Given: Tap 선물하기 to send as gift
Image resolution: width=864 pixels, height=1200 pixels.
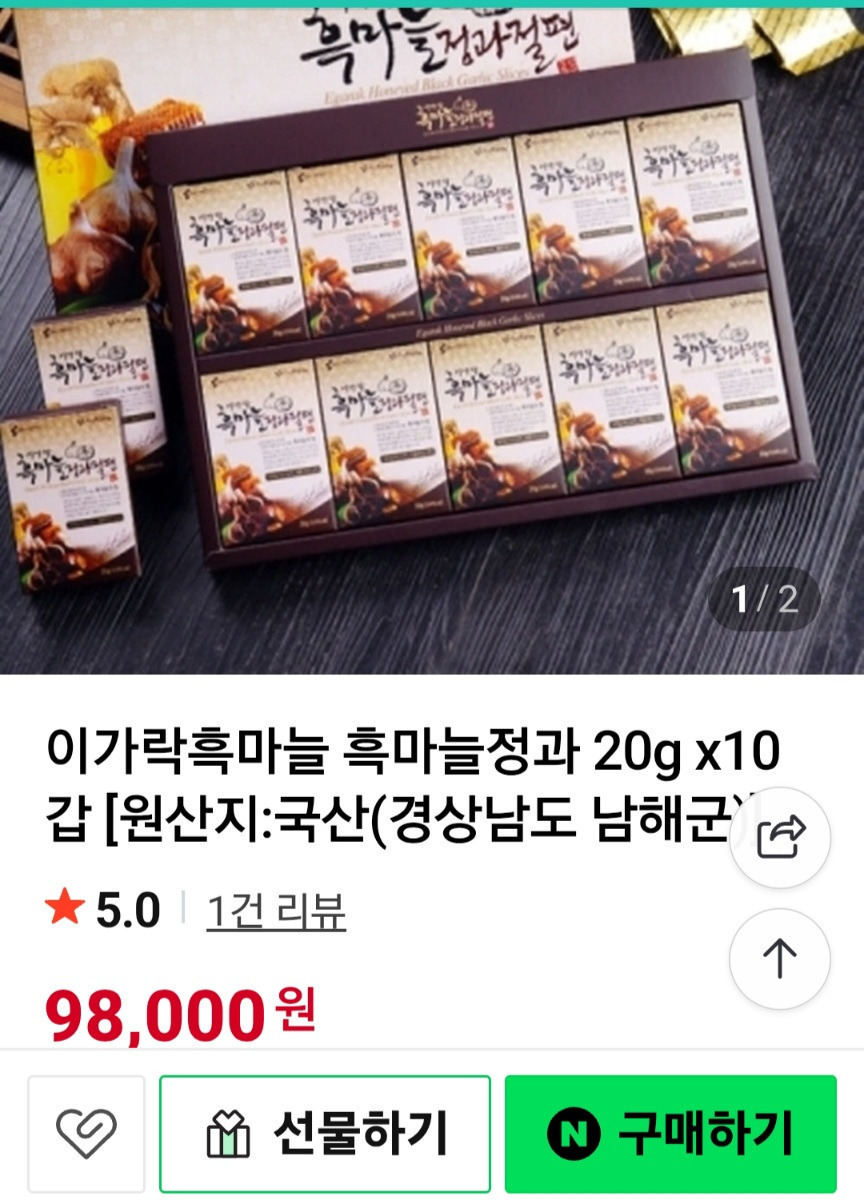Looking at the screenshot, I should [x=325, y=1134].
